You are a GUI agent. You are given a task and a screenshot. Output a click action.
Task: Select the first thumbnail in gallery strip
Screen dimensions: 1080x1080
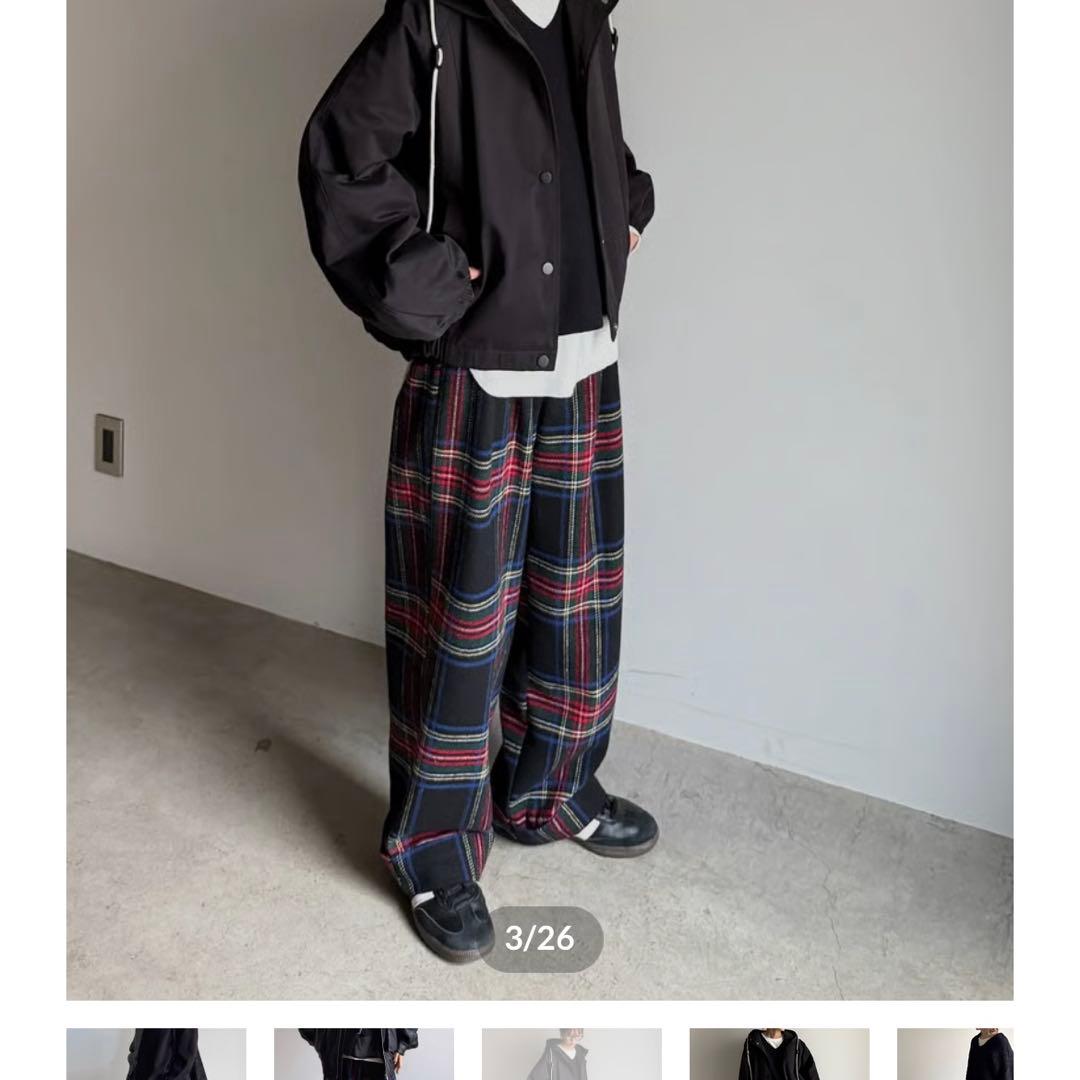156,1054
